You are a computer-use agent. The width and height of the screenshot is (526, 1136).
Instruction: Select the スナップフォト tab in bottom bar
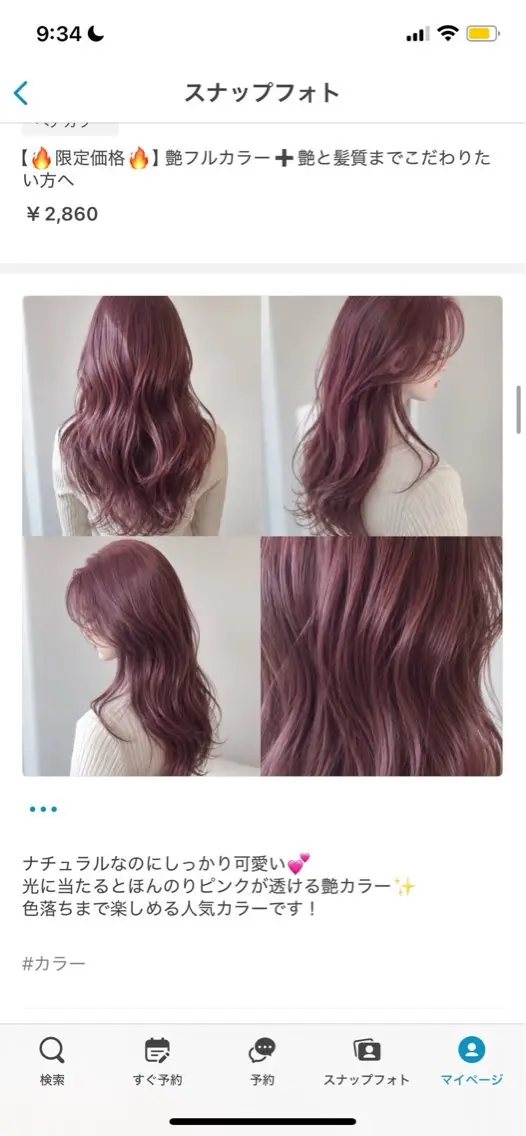point(367,1061)
